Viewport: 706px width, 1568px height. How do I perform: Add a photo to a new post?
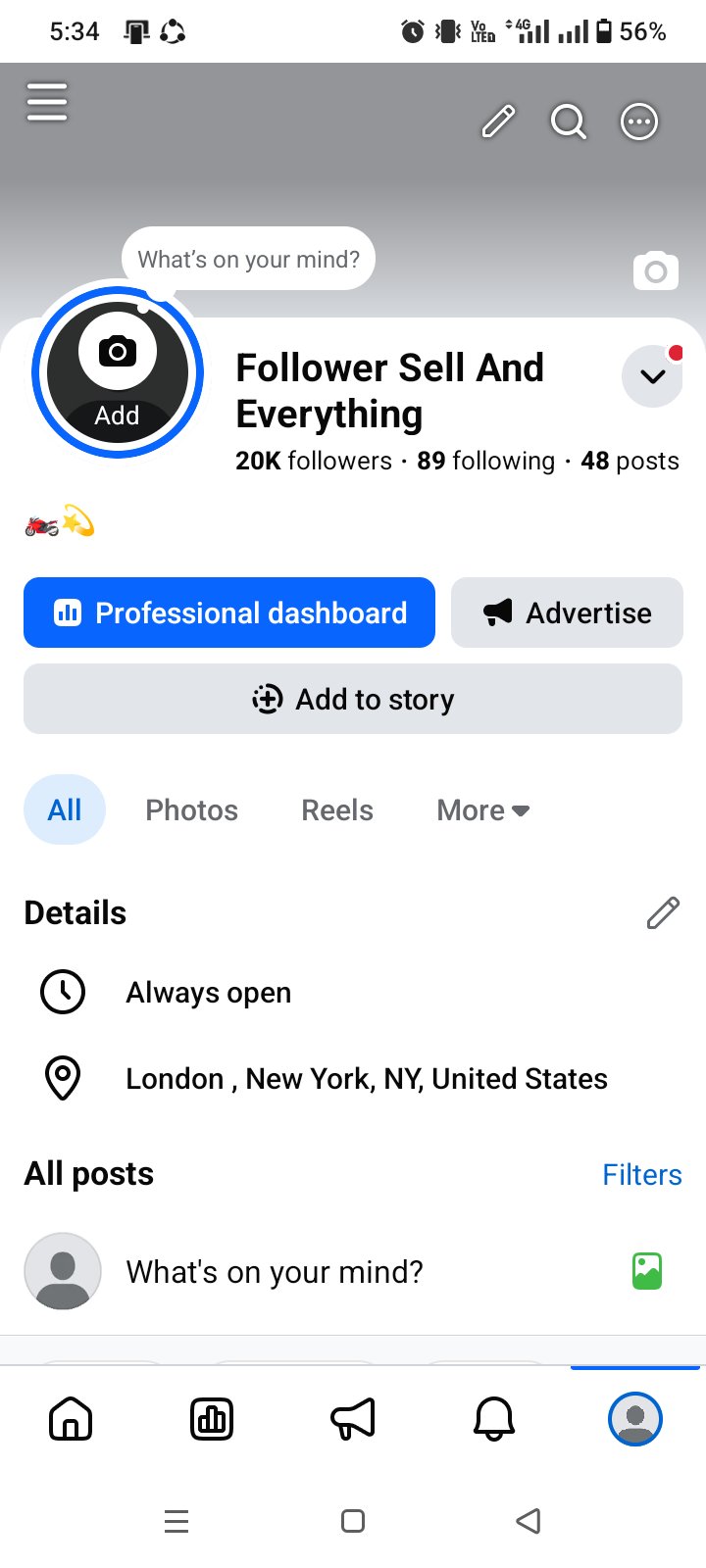click(647, 1272)
